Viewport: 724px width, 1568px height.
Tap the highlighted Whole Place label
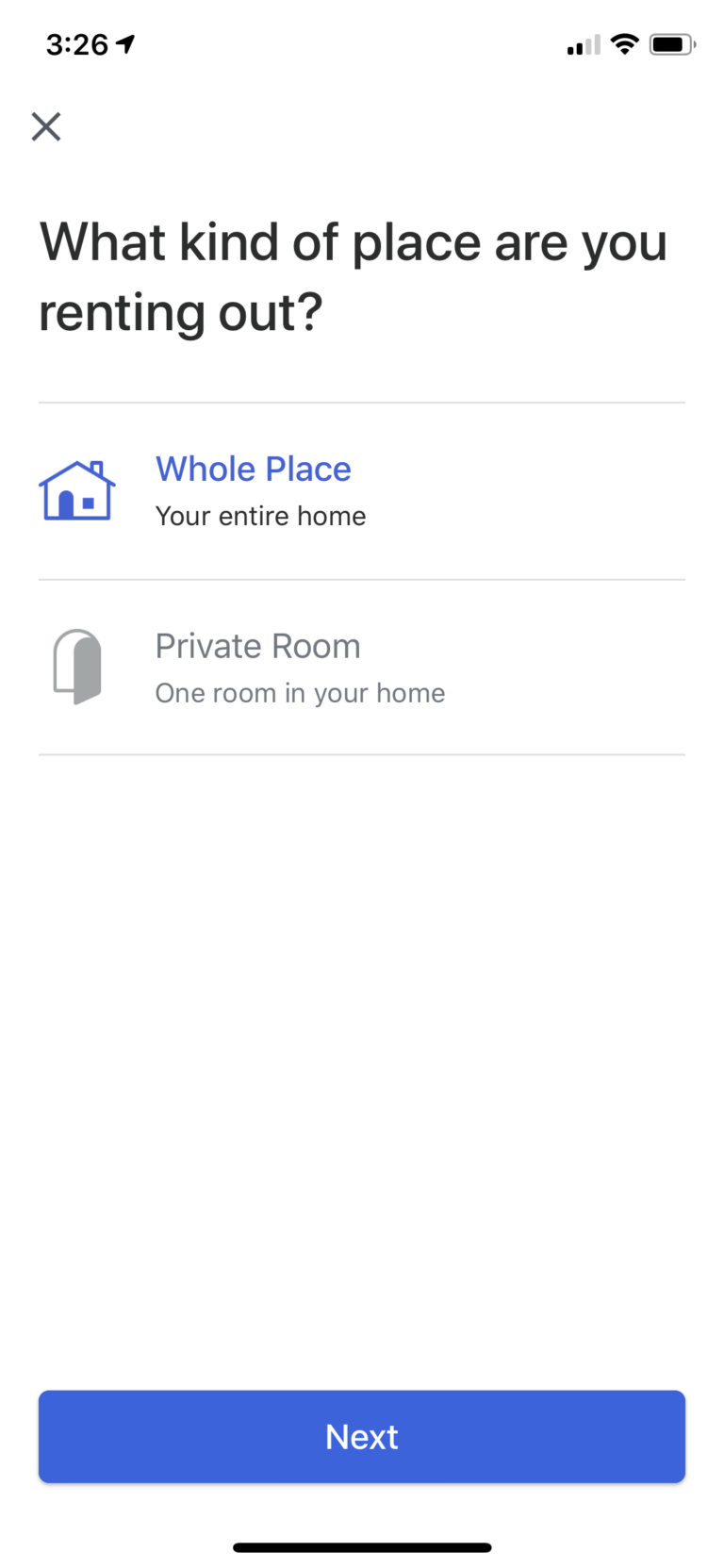point(253,469)
